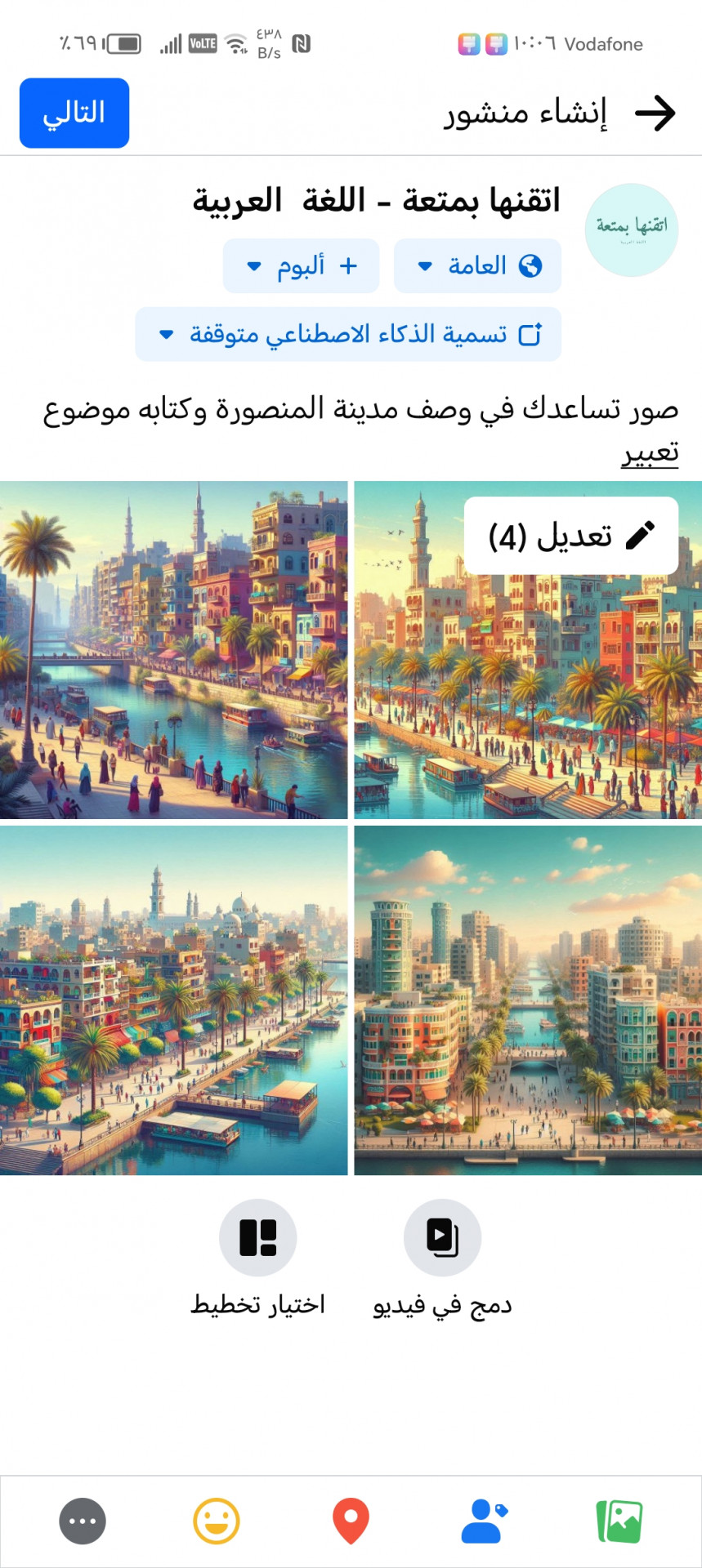Open the floating dock riverside photo

pos(173,1000)
